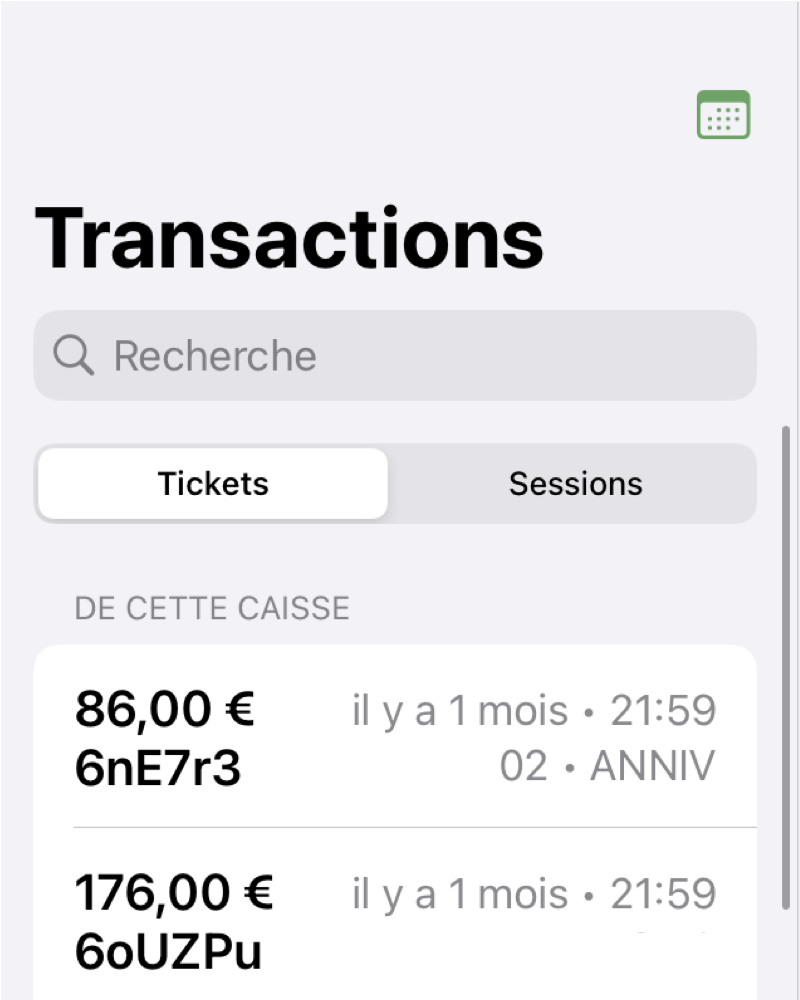Select the Tickets tab
The width and height of the screenshot is (800, 1000).
212,483
